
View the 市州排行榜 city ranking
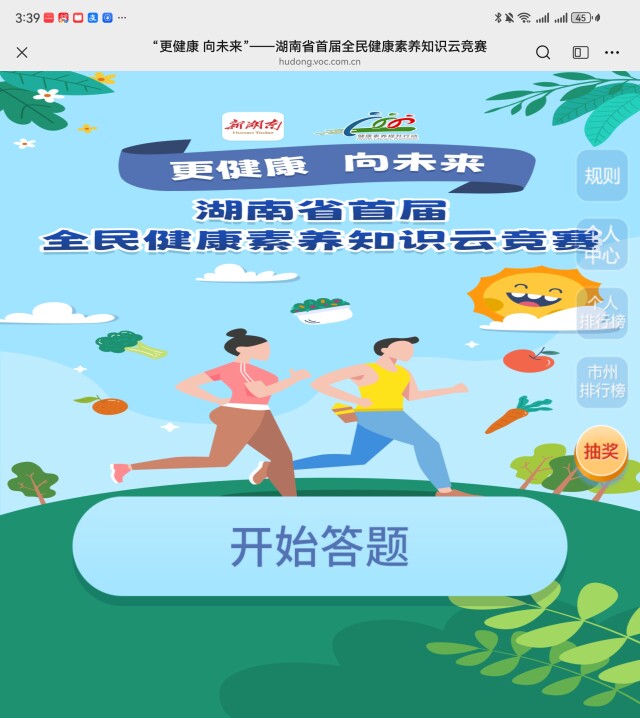602,381
